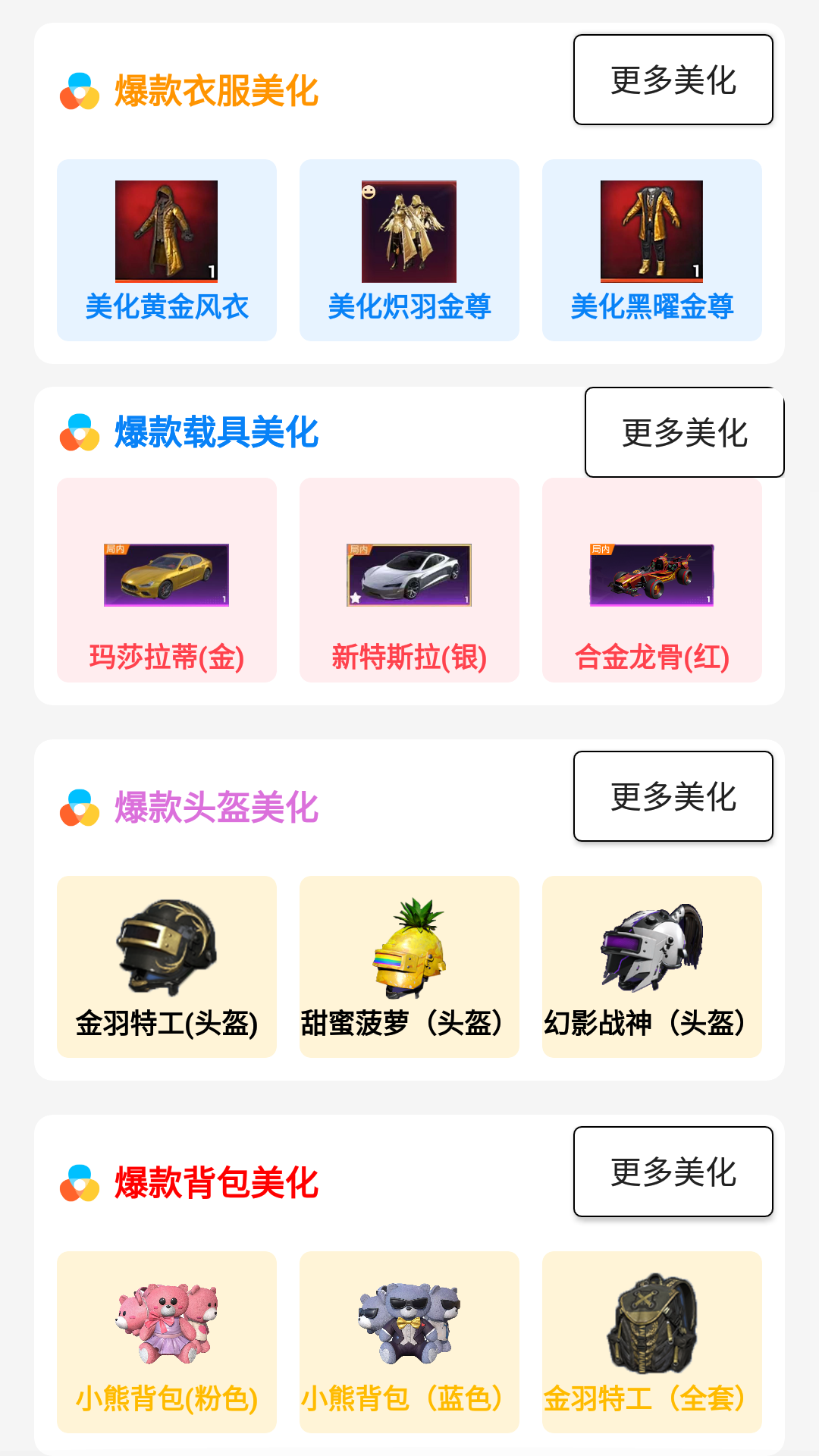Click the 爆款头盔美化 section icon
This screenshot has width=819, height=1456.
(79, 804)
